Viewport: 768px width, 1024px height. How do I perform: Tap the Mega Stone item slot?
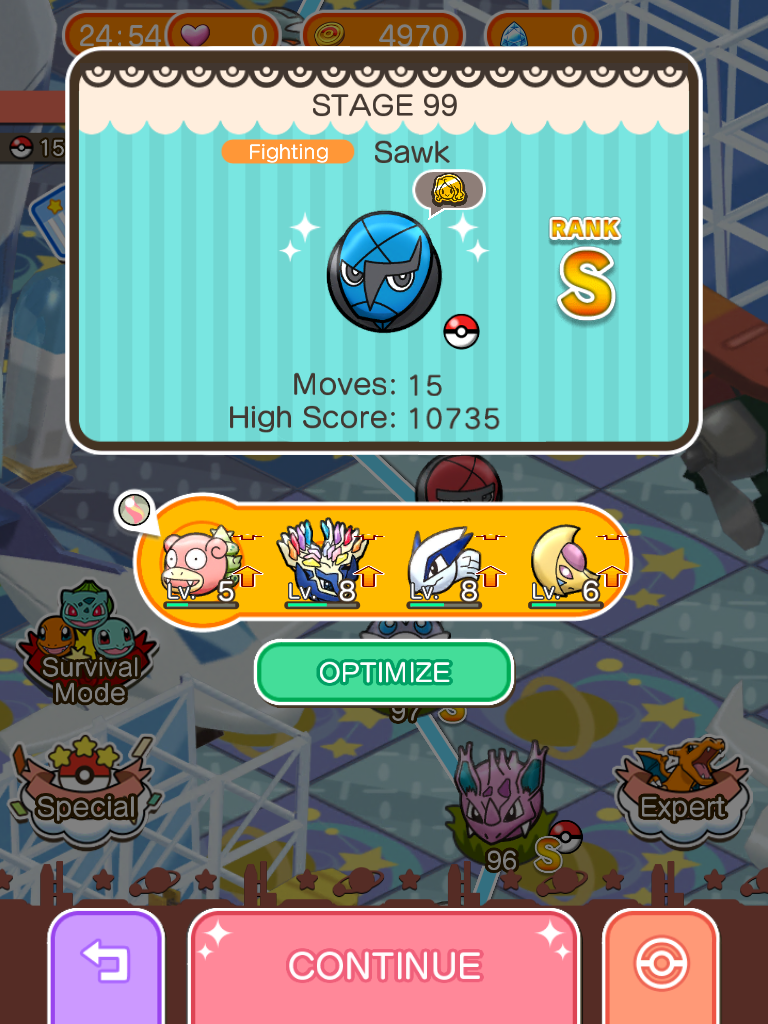point(134,510)
